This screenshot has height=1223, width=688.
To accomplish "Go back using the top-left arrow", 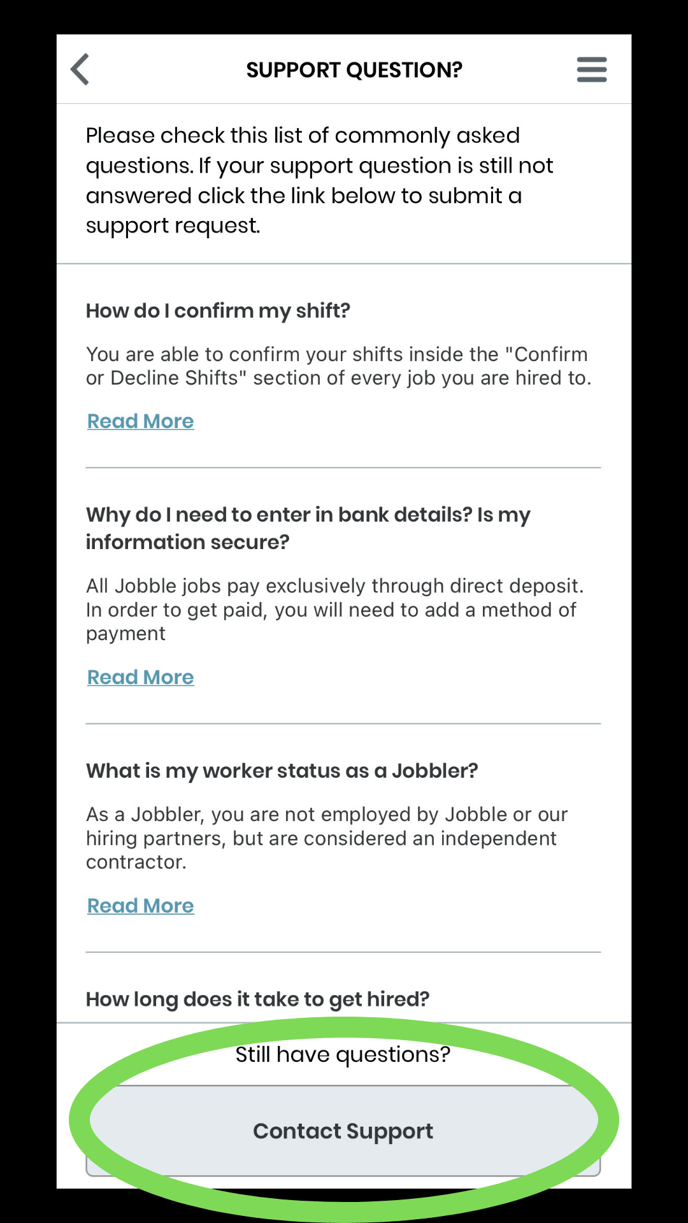I will point(80,69).
